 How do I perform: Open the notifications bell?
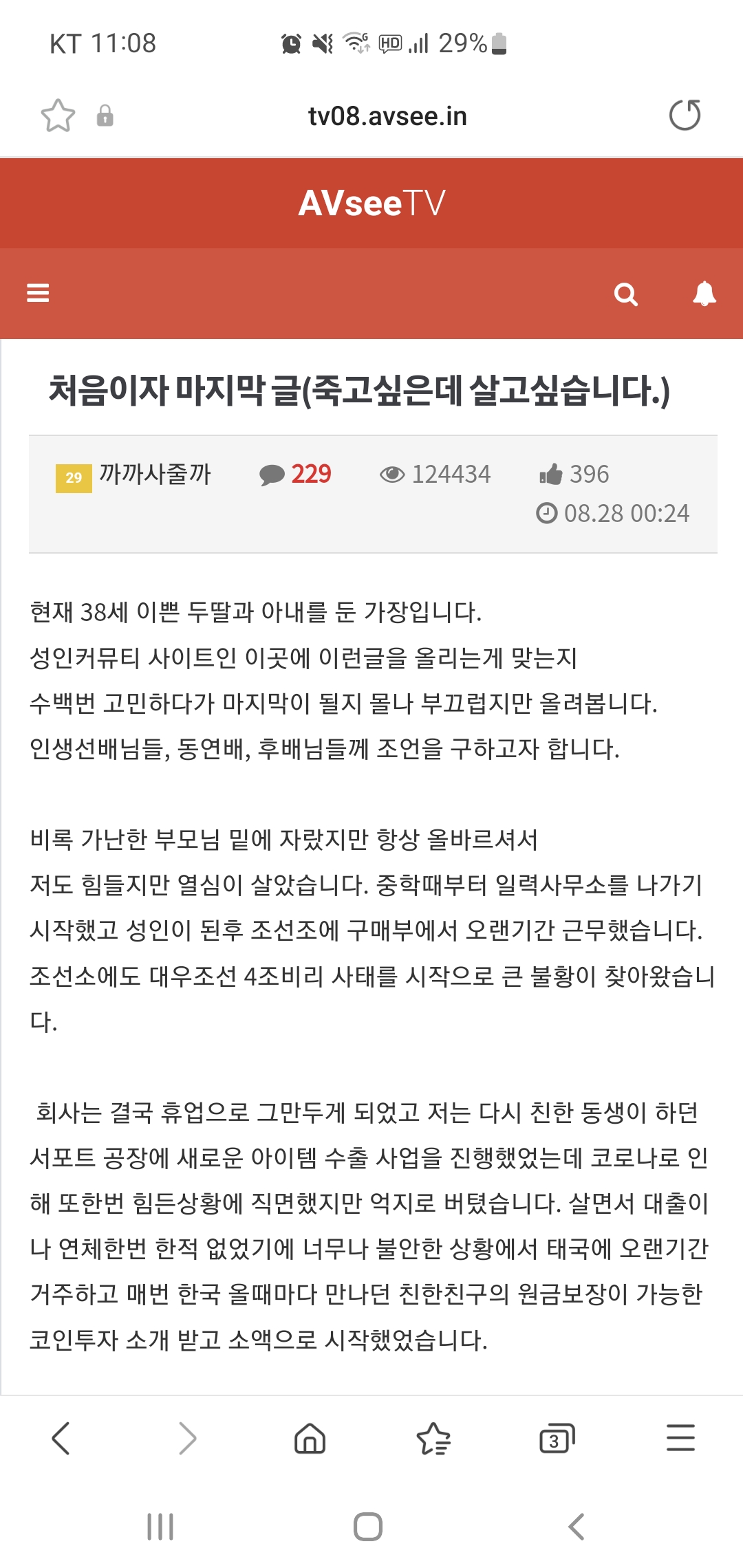point(704,294)
